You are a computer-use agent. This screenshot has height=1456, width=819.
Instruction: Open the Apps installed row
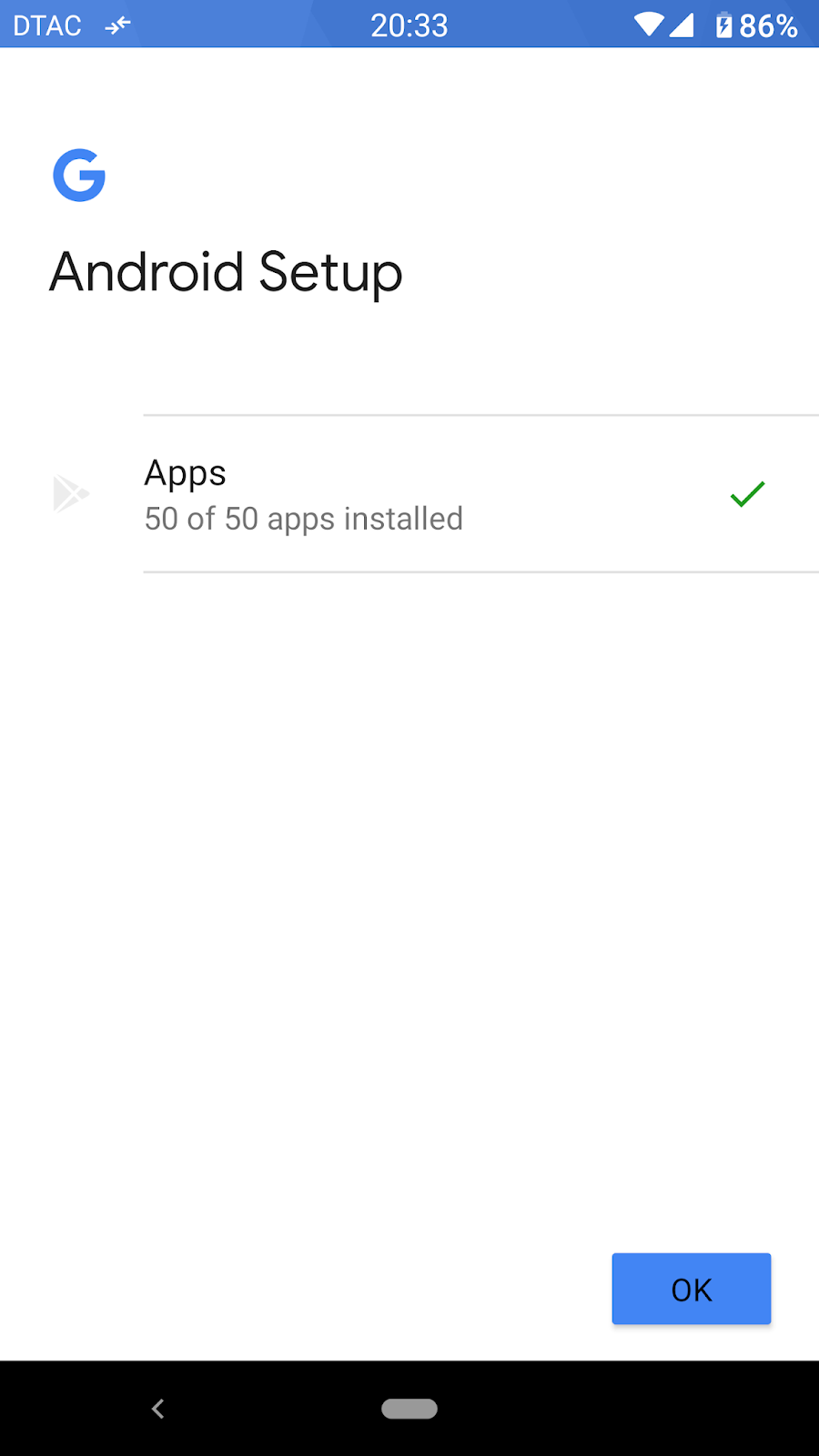point(409,494)
